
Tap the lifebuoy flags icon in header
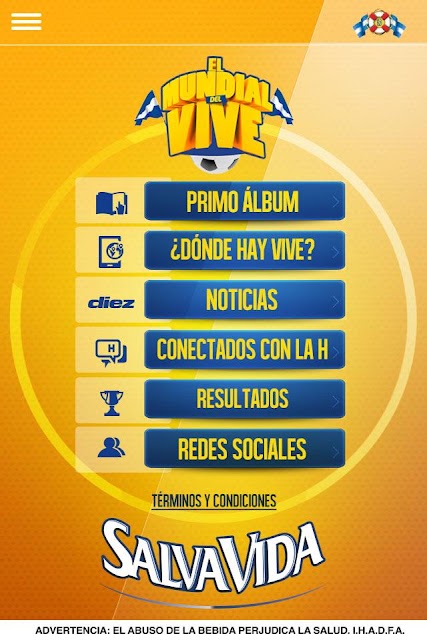point(379,23)
